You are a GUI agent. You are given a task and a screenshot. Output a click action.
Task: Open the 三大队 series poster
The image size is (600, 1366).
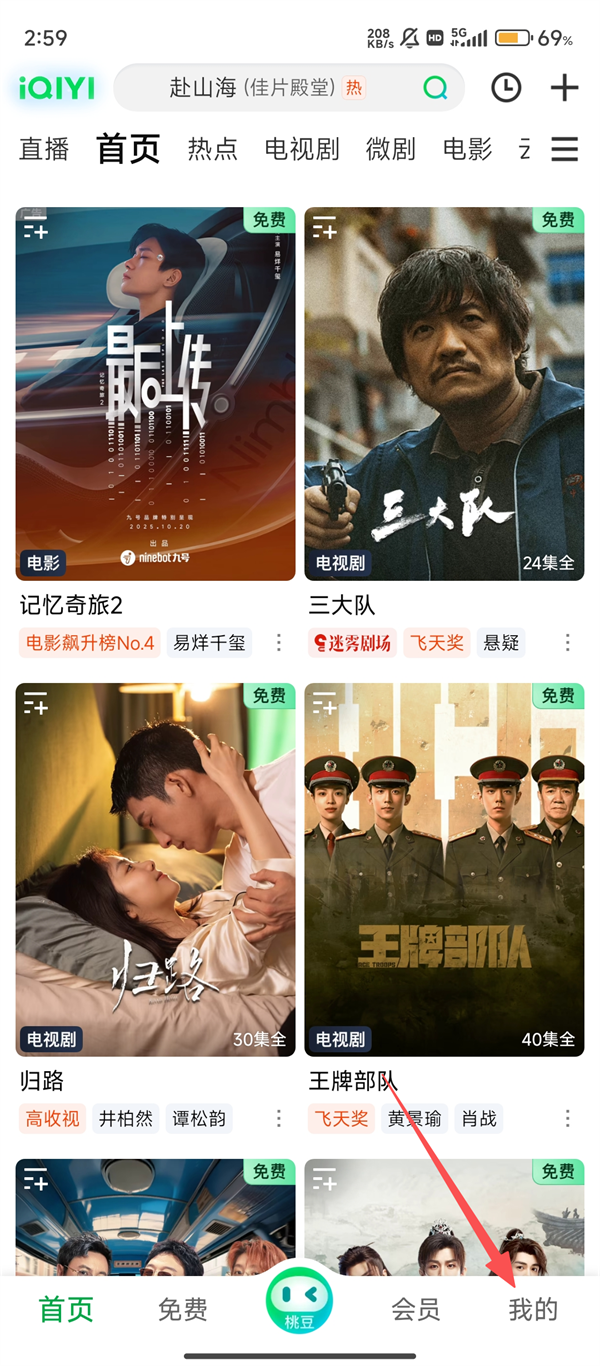click(444, 393)
